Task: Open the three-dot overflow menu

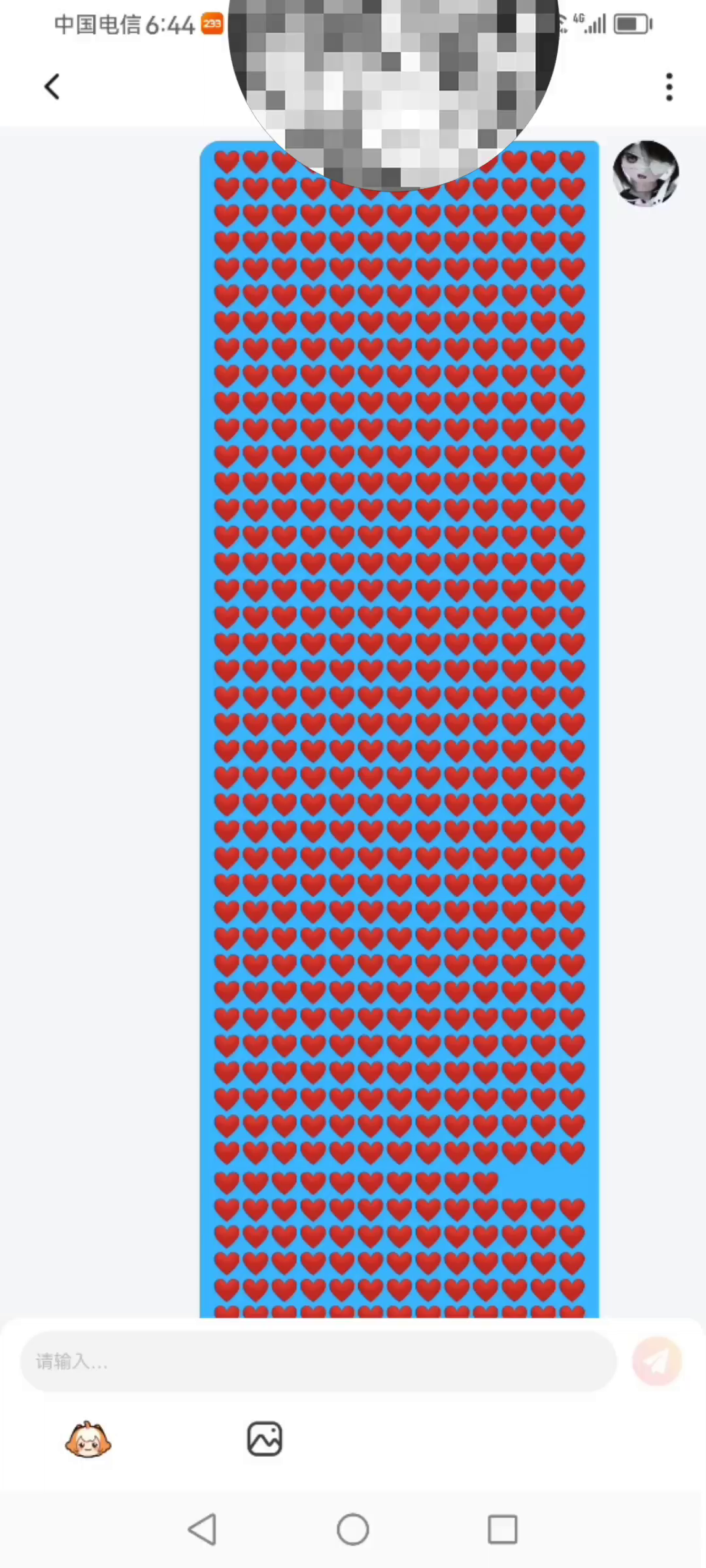Action: click(x=669, y=87)
